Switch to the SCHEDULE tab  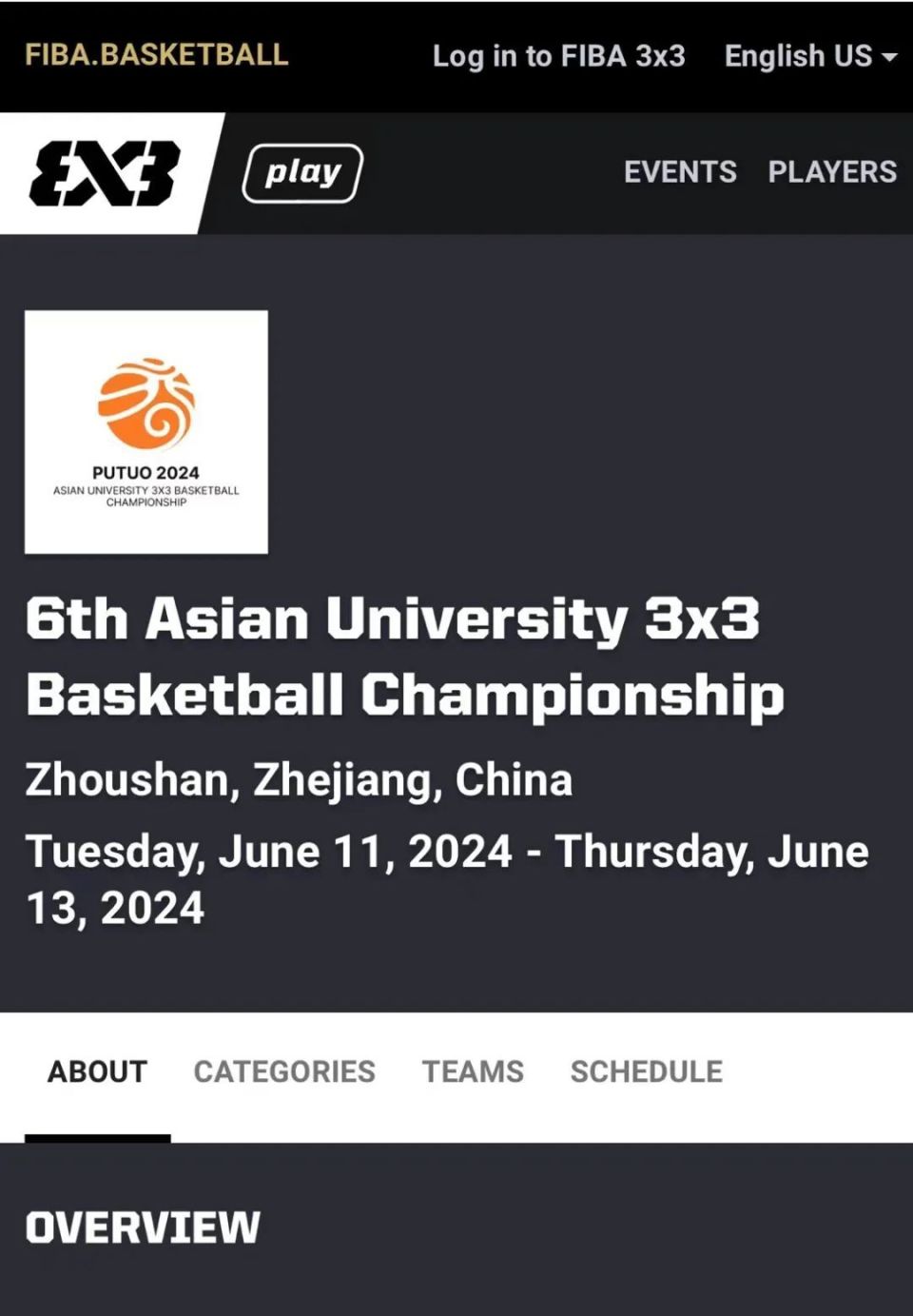coord(645,1071)
